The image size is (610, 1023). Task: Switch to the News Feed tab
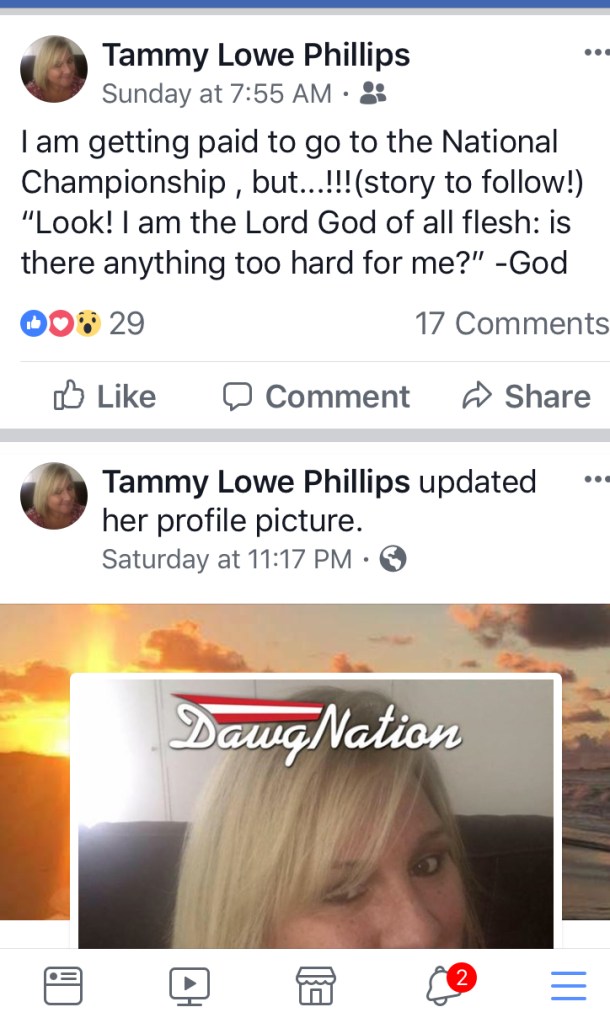point(63,986)
